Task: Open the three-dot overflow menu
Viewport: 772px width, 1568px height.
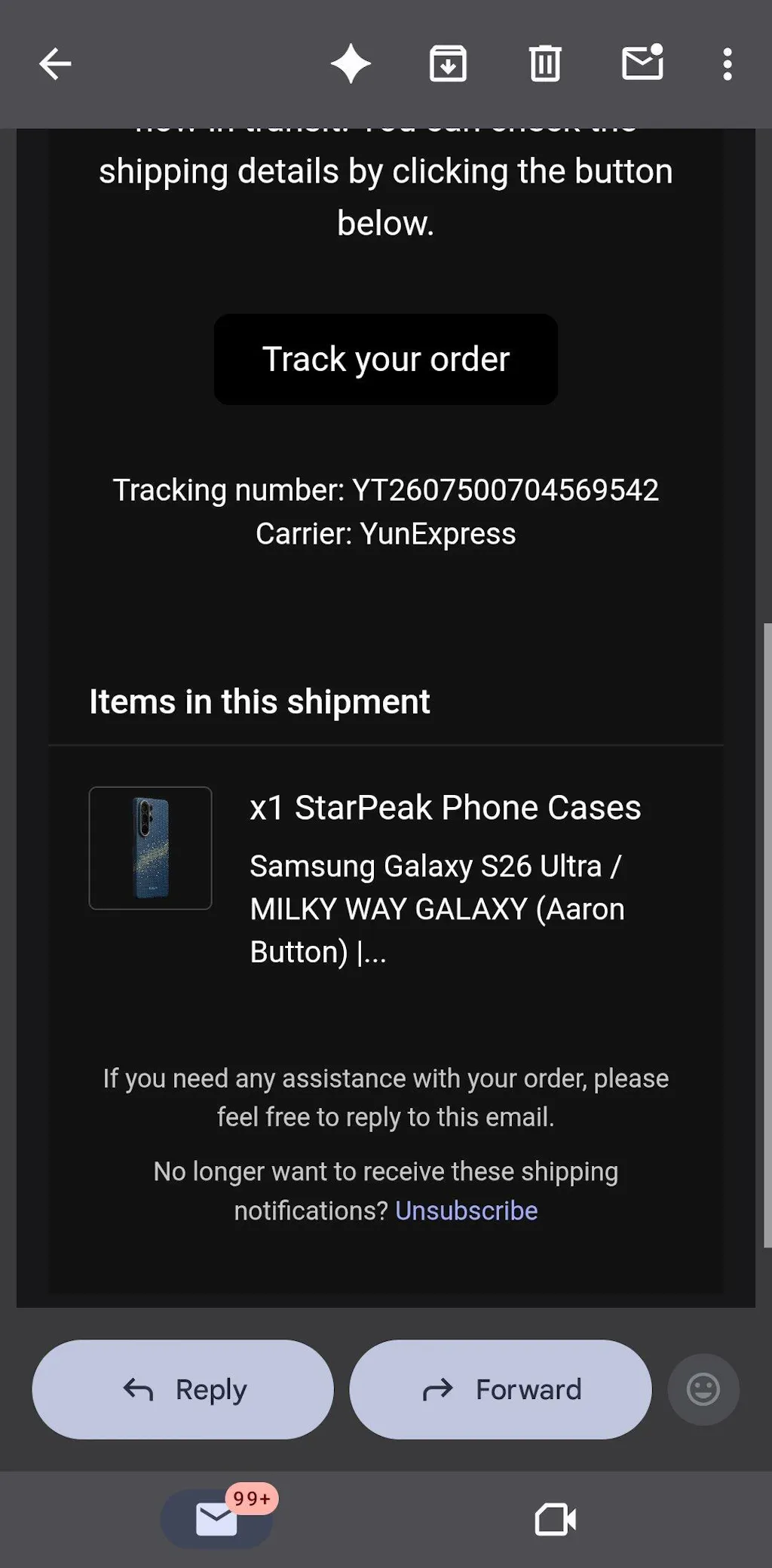Action: click(727, 64)
